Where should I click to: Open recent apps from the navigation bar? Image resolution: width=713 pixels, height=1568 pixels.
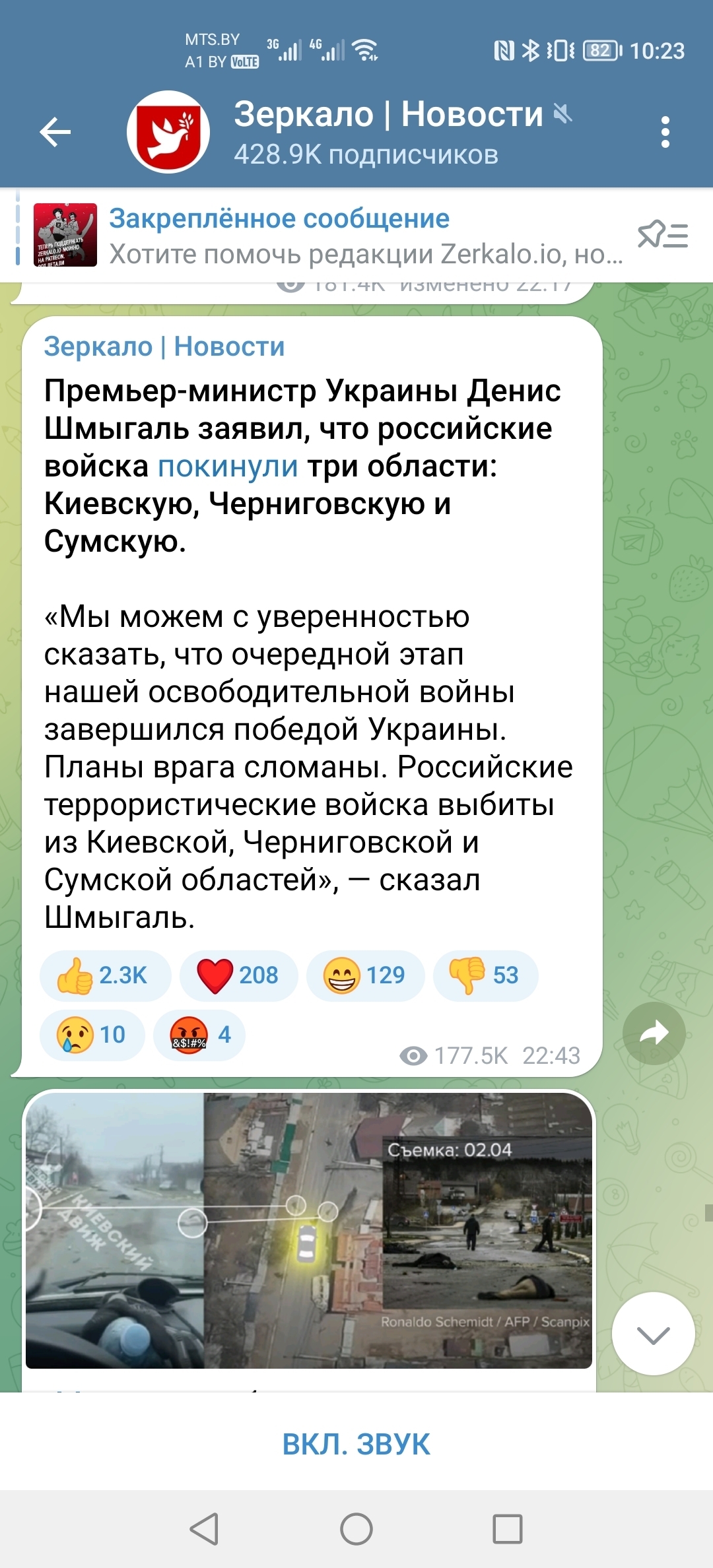pos(507,1528)
